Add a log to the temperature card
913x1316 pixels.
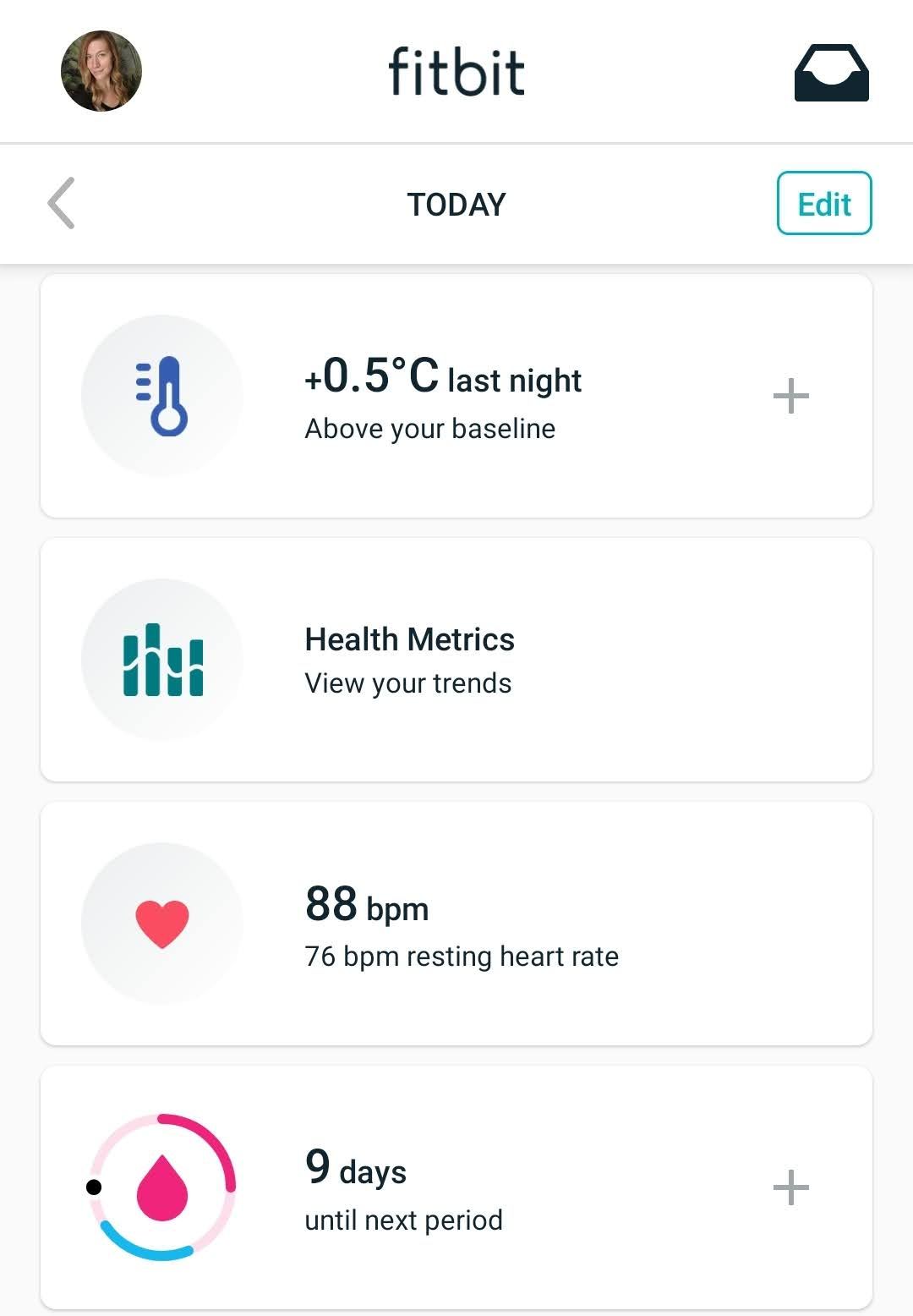(790, 396)
